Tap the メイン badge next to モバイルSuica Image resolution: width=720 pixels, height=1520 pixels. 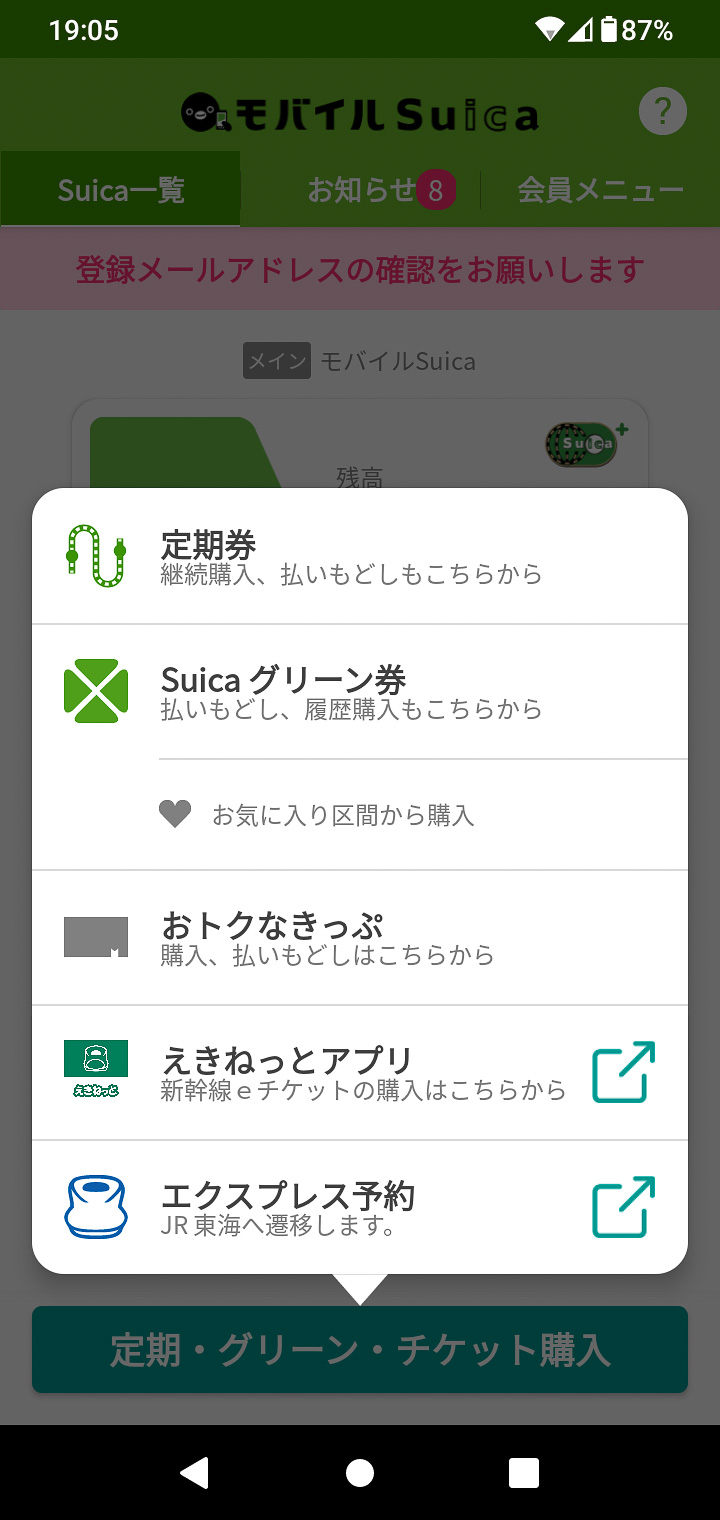(x=277, y=361)
